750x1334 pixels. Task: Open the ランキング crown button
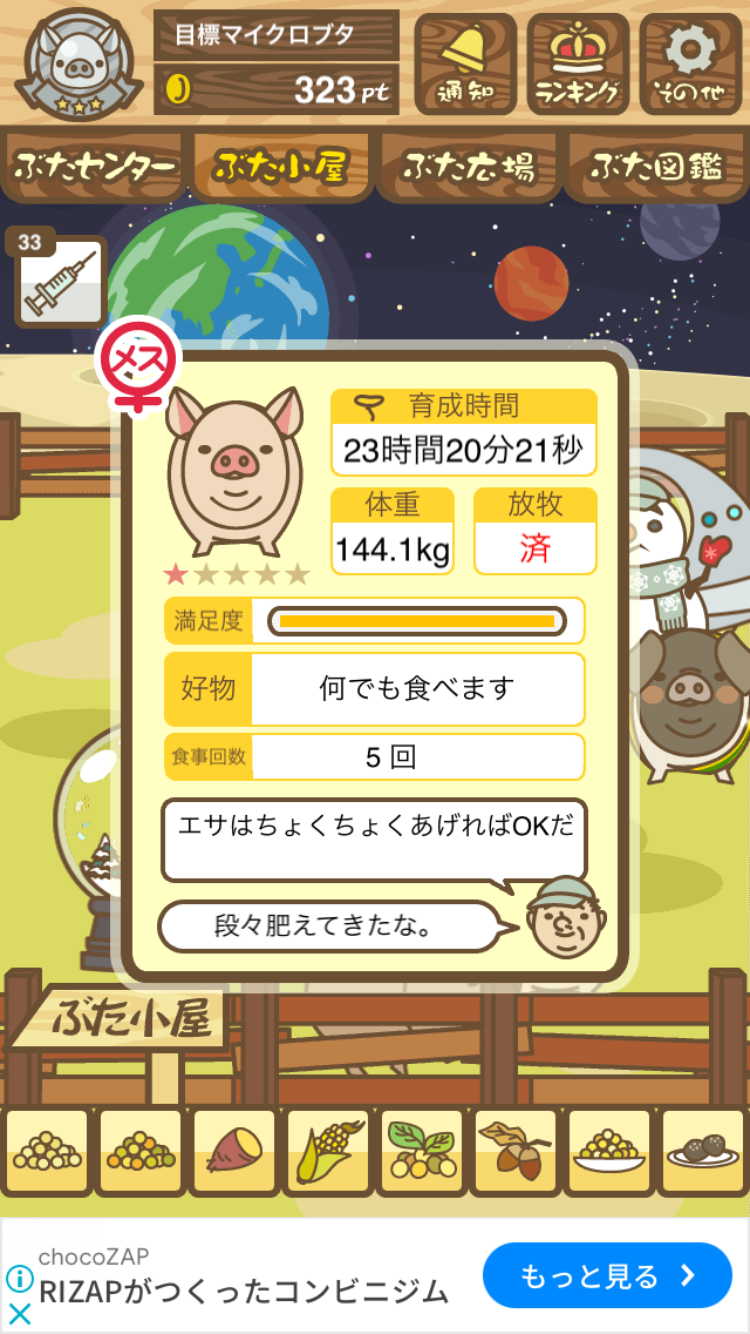(x=577, y=63)
